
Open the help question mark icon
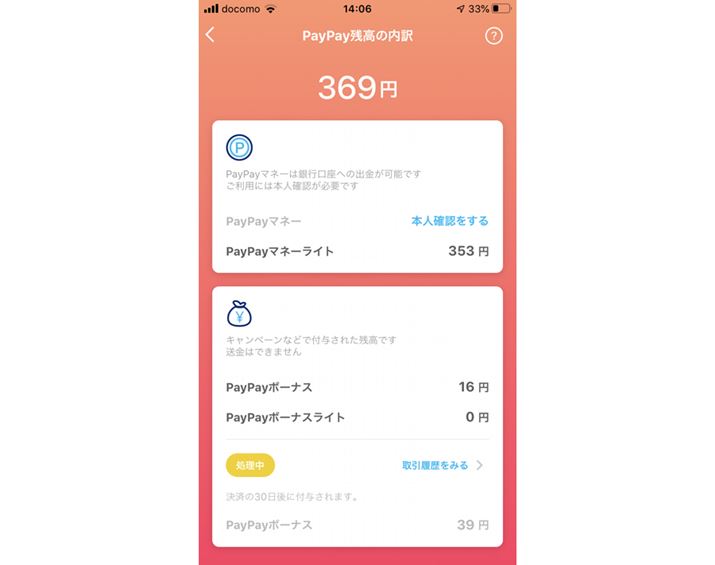493,36
